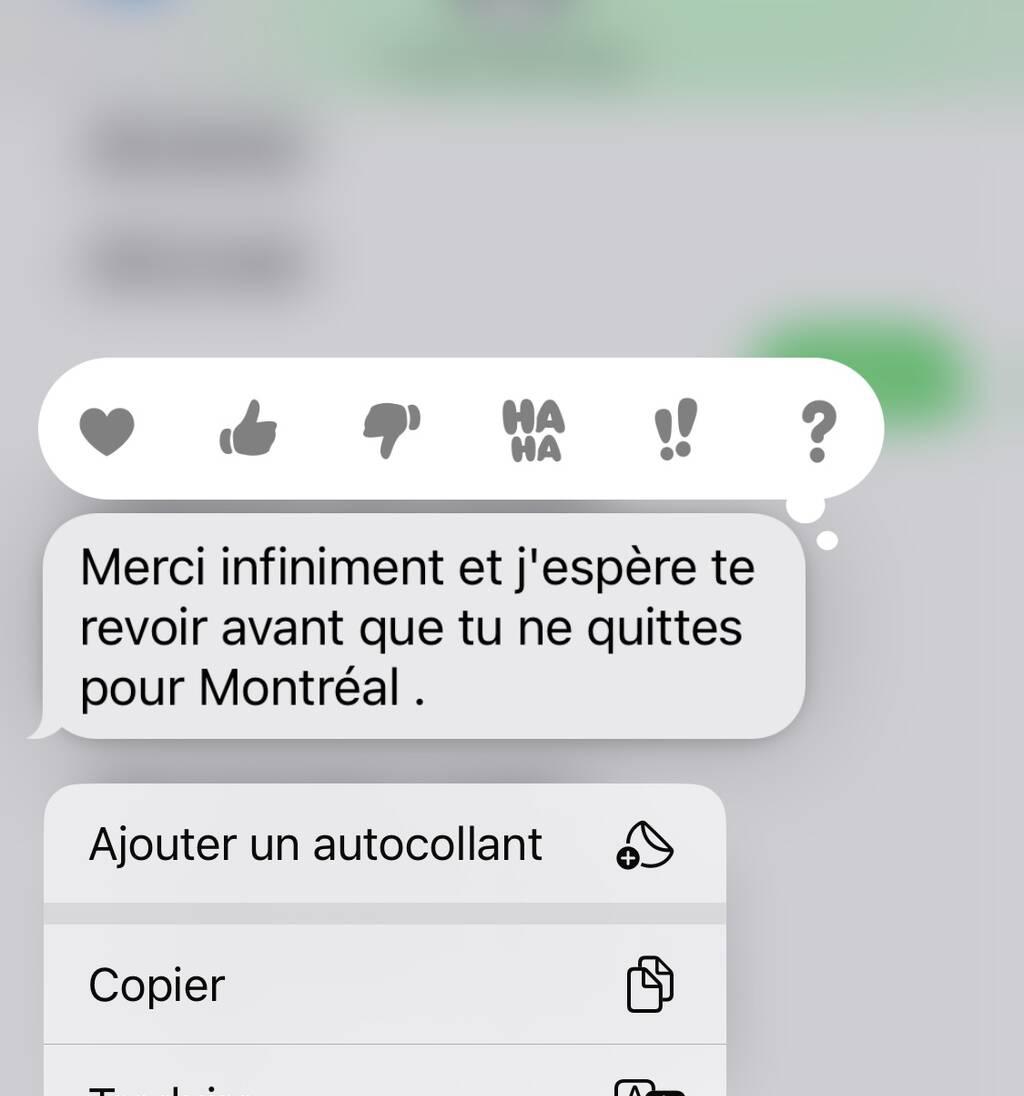React with the question mark tapback
The width and height of the screenshot is (1024, 1096).
(x=817, y=431)
